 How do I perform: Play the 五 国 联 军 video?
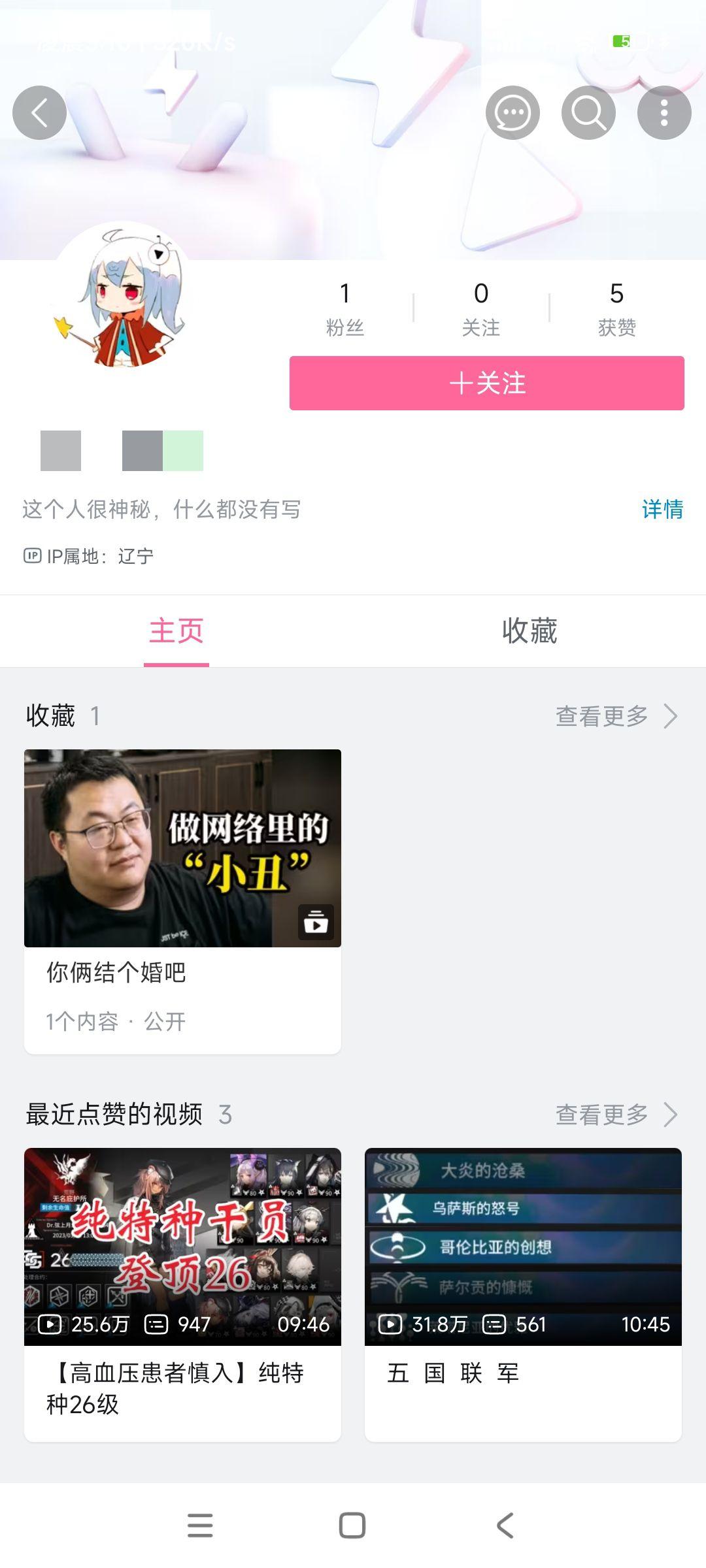[523, 1294]
